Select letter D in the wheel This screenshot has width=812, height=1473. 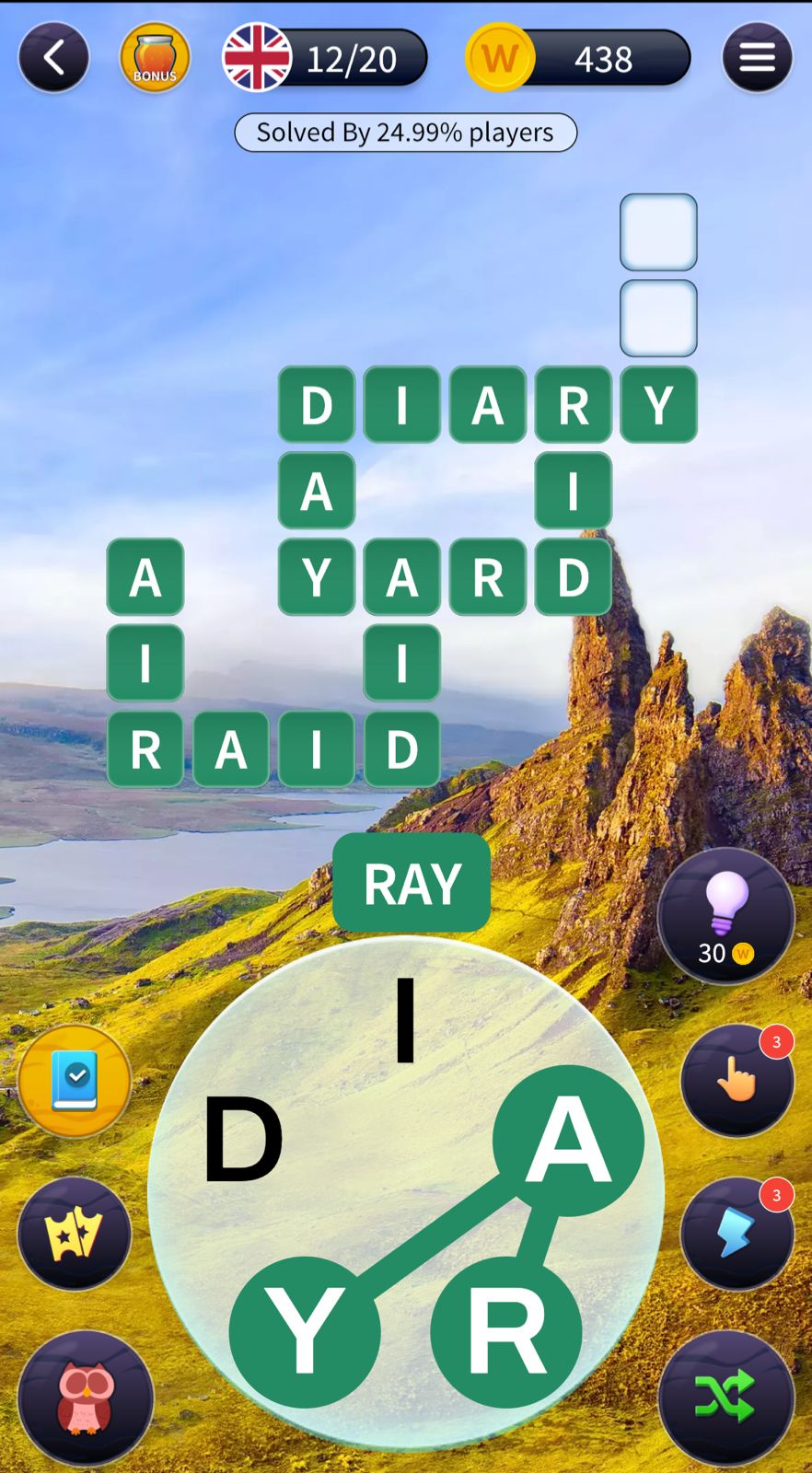coord(242,1140)
